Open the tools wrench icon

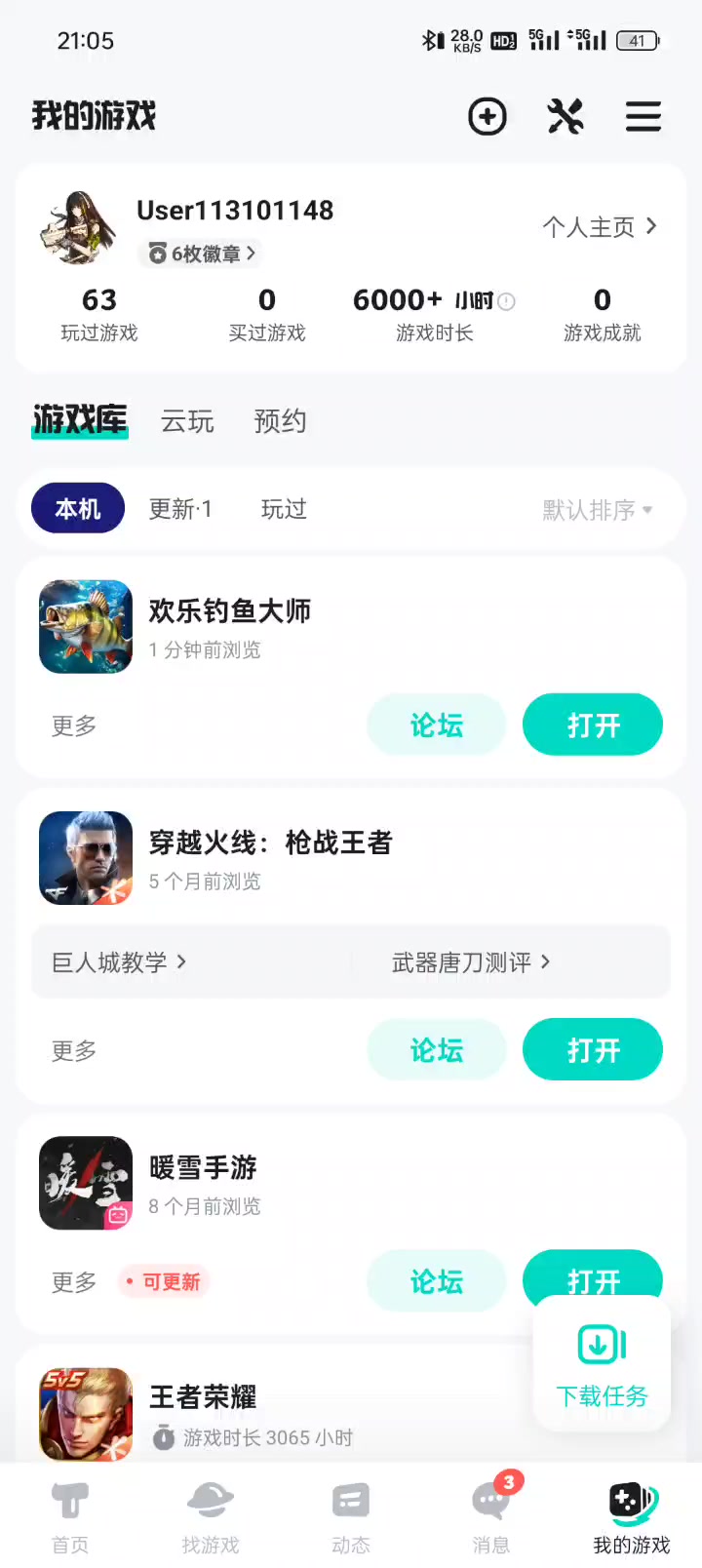[565, 117]
